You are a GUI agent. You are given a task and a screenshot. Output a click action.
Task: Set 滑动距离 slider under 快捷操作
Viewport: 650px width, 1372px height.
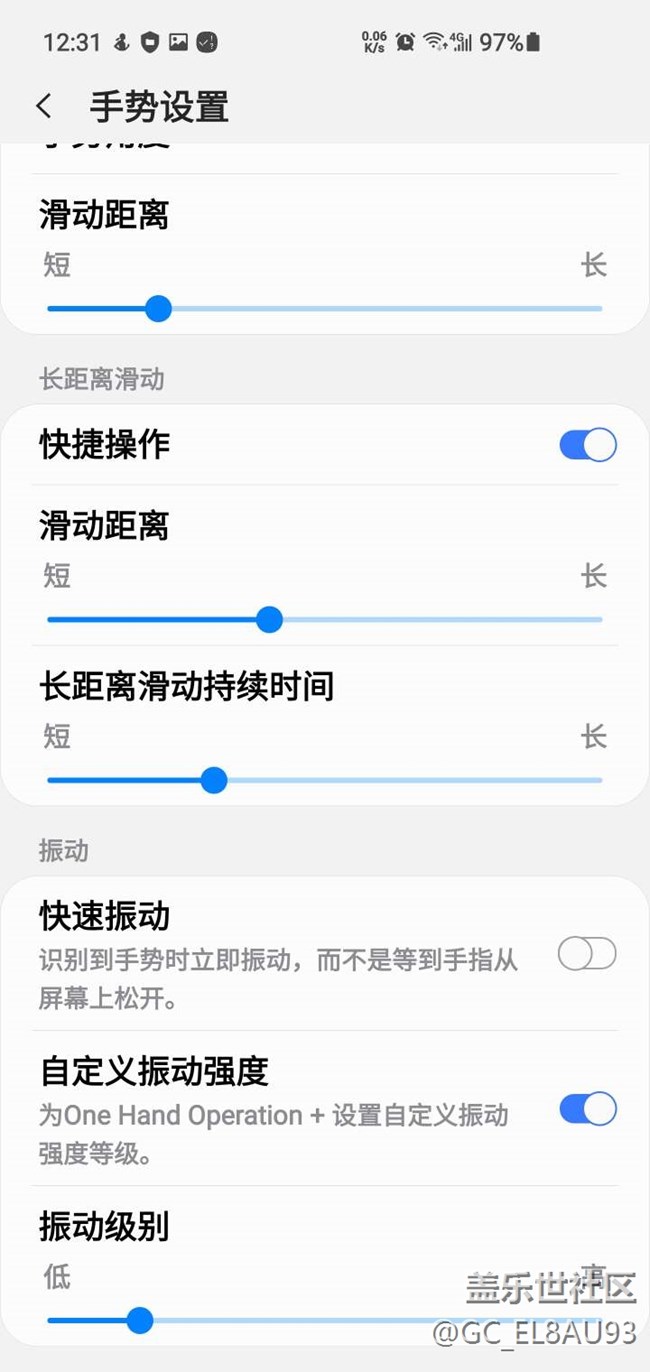pyautogui.click(x=325, y=620)
